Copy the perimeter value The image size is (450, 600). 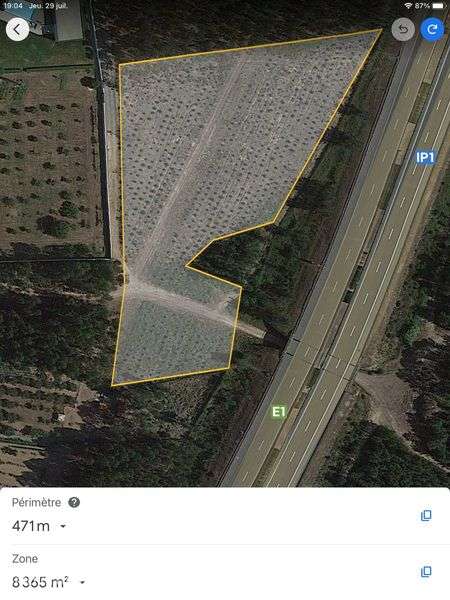(x=426, y=515)
